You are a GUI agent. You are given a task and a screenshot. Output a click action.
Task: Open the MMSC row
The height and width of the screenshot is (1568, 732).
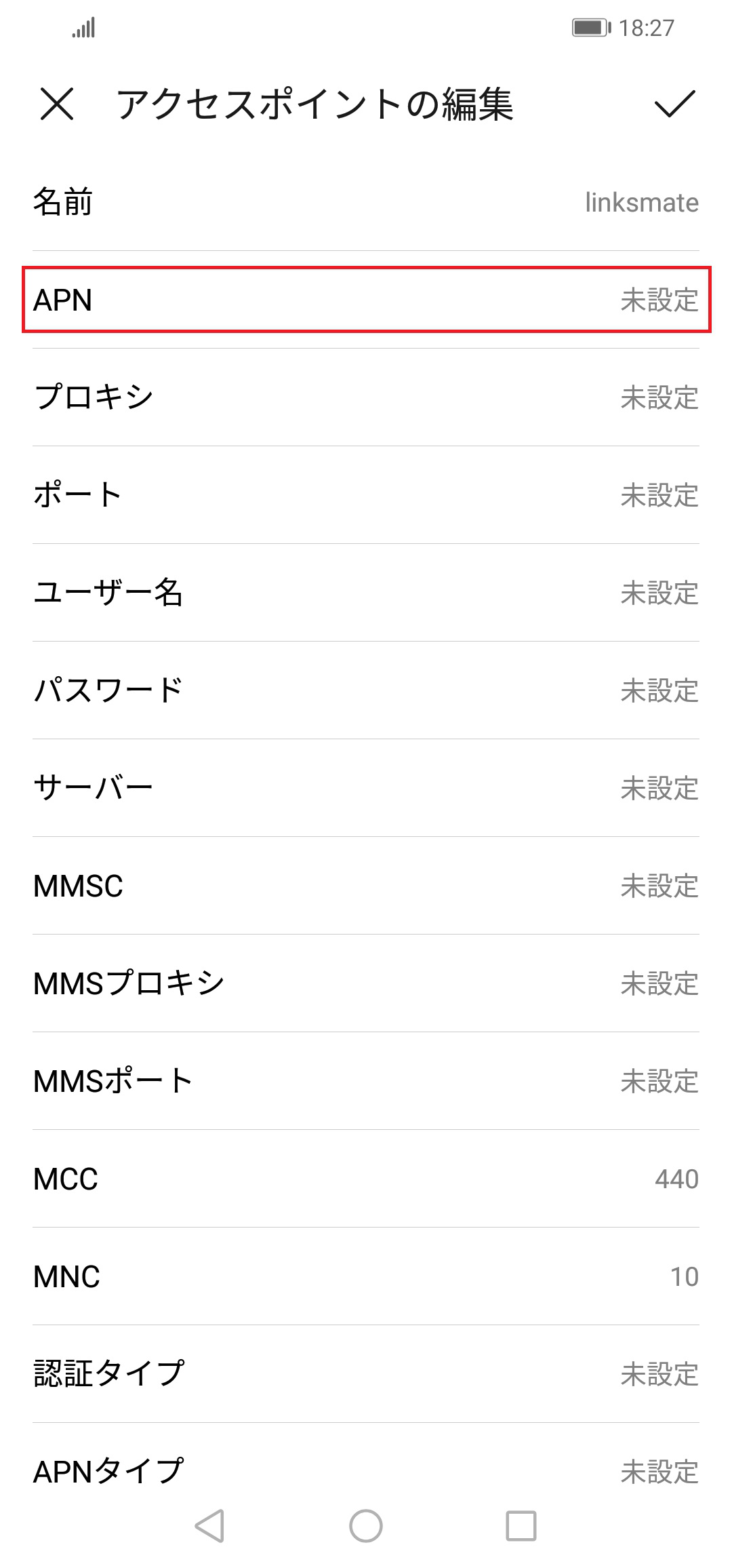pyautogui.click(x=366, y=886)
